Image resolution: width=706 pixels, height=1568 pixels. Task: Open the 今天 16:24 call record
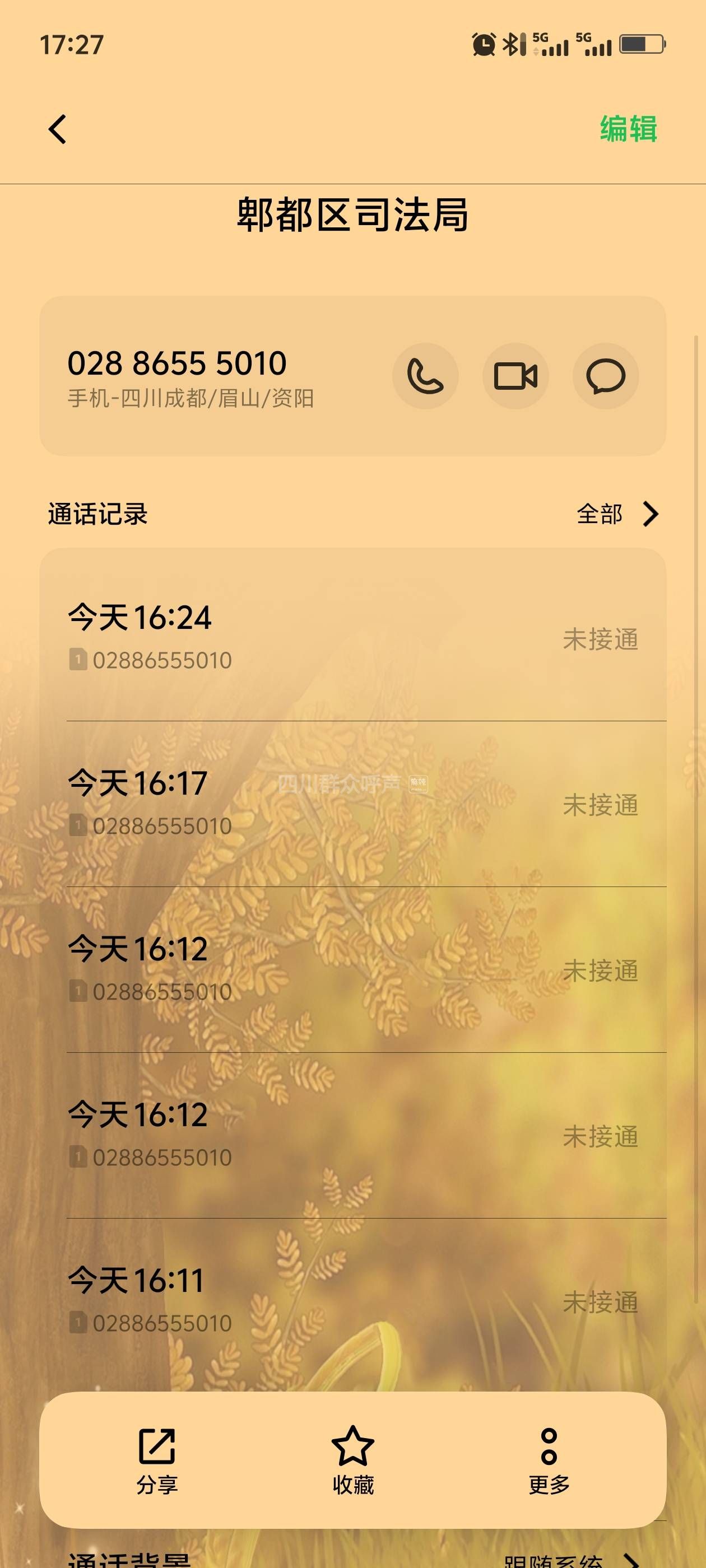click(352, 636)
